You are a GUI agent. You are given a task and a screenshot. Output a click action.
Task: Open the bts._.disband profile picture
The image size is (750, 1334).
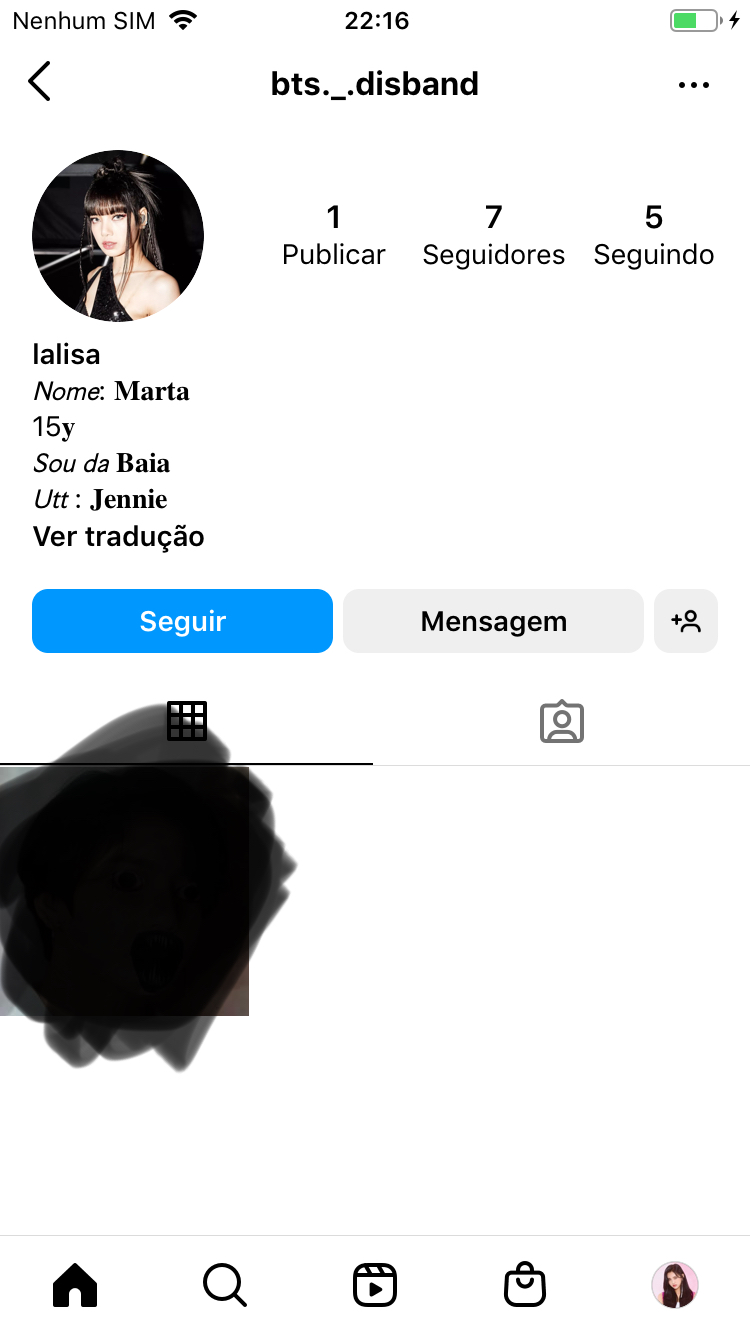[118, 236]
